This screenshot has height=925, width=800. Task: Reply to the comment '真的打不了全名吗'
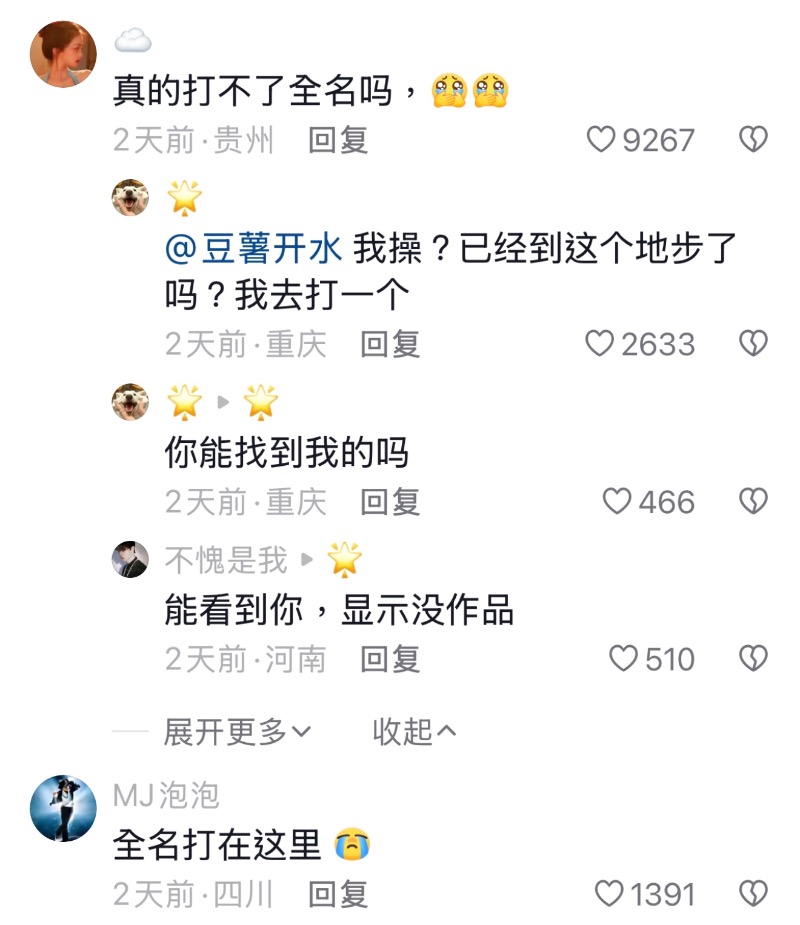click(x=338, y=140)
